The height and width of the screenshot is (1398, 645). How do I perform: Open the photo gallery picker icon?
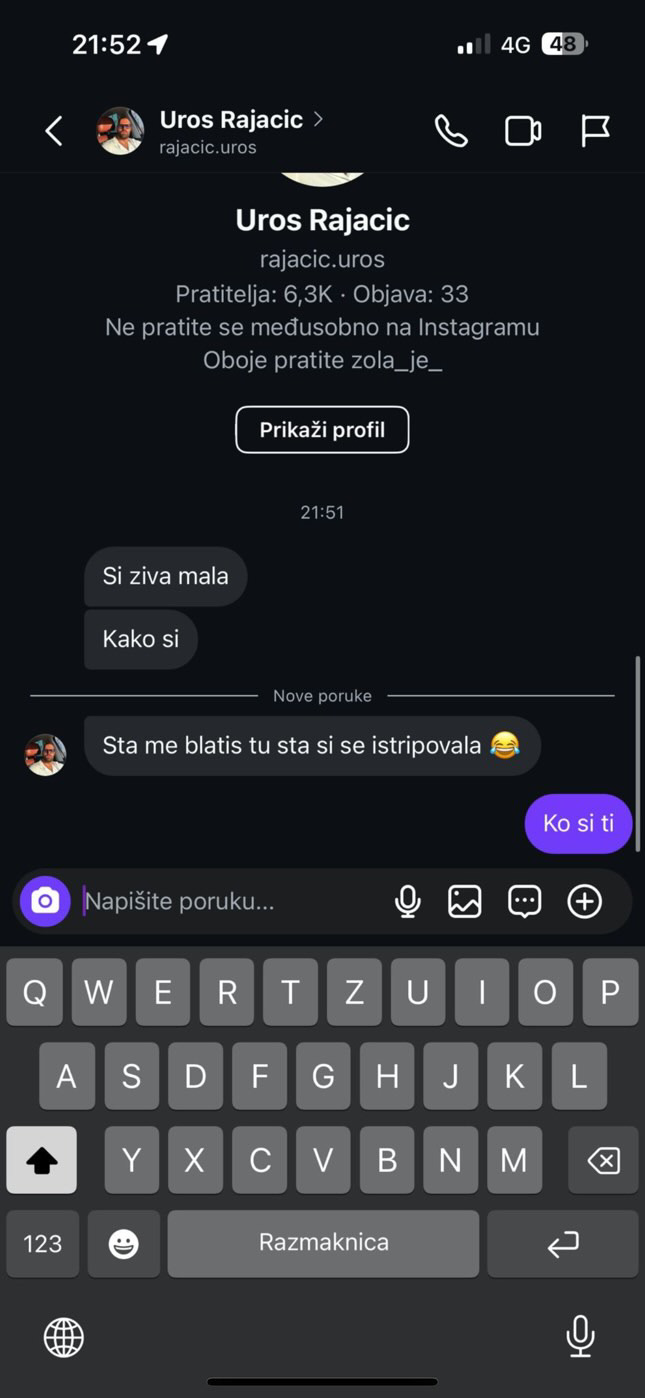click(x=465, y=901)
